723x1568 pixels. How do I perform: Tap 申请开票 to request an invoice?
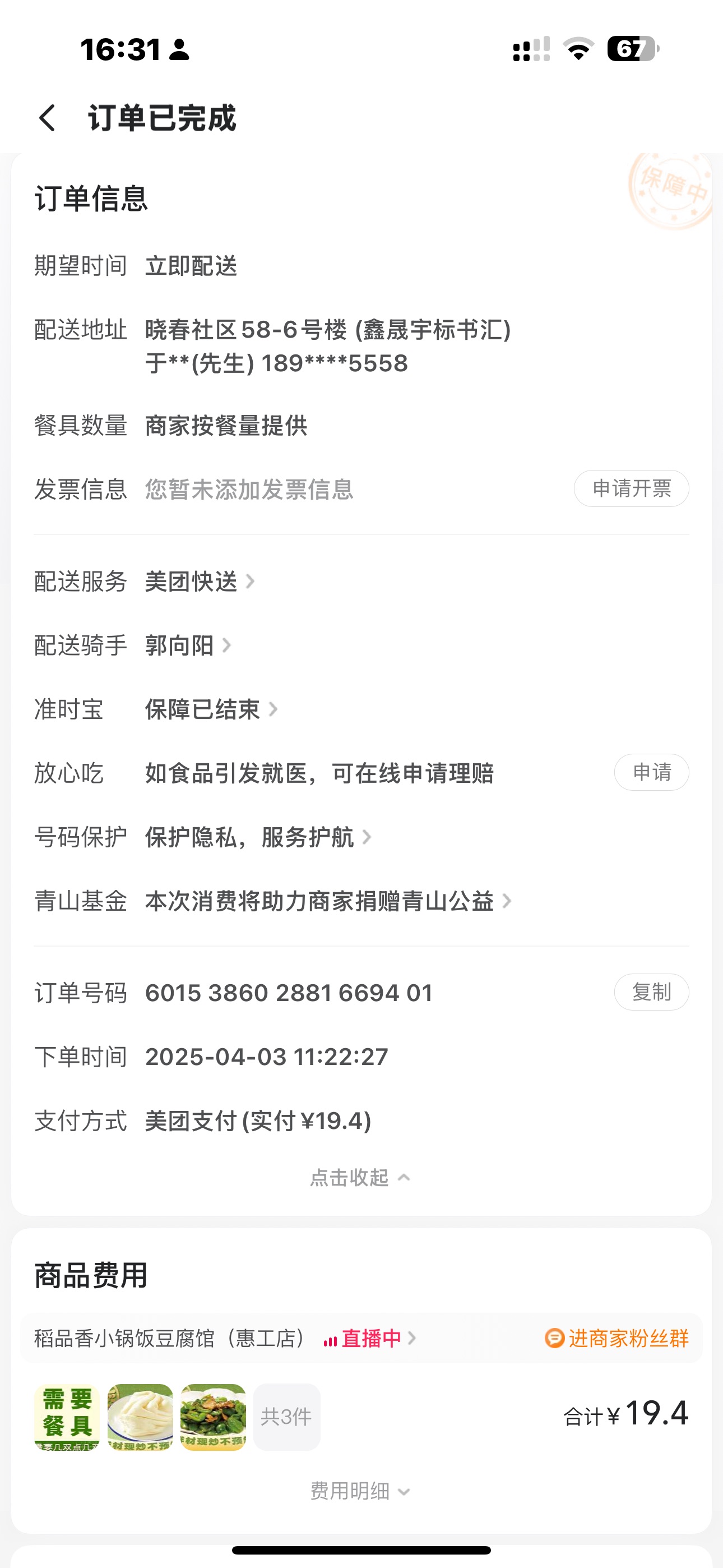click(x=631, y=489)
